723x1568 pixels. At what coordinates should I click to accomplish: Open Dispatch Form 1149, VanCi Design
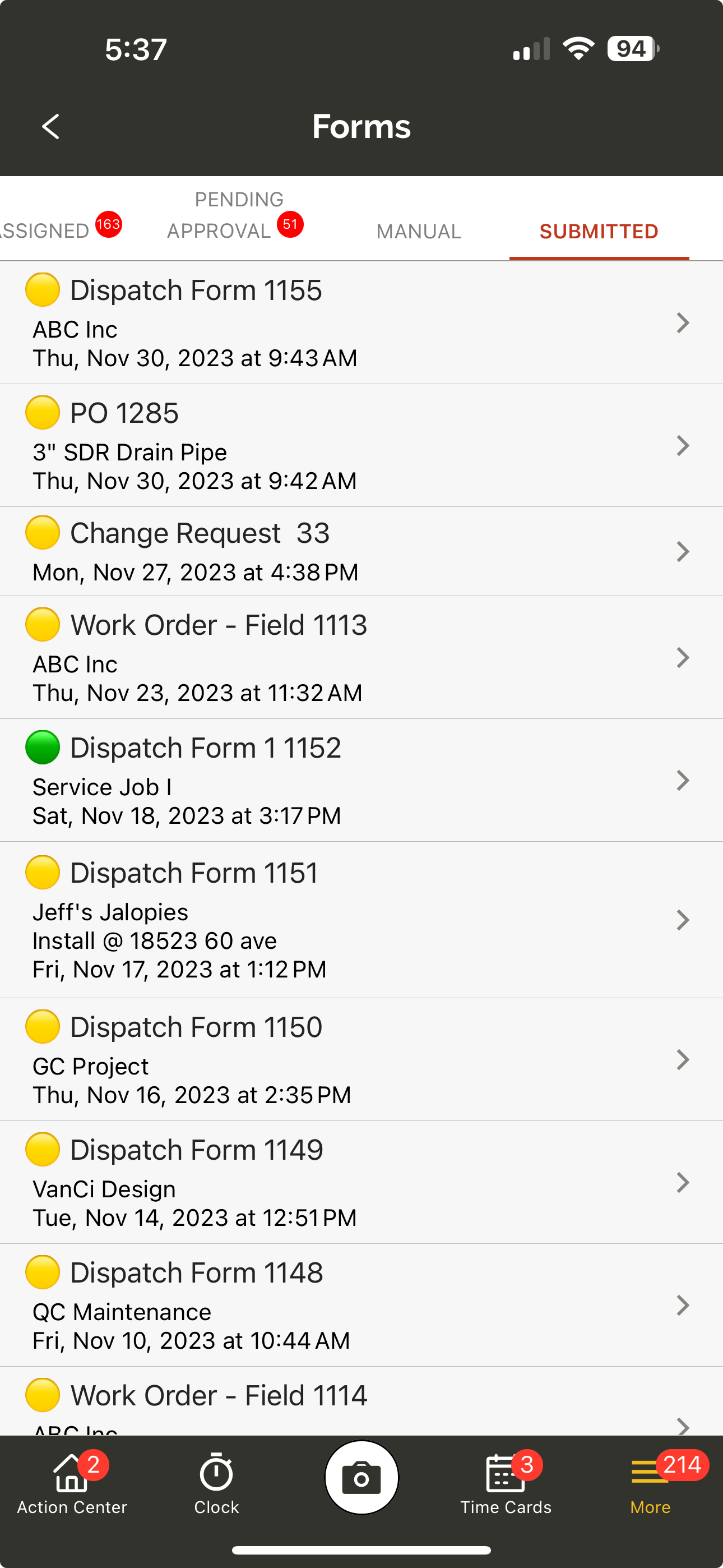tap(361, 1183)
